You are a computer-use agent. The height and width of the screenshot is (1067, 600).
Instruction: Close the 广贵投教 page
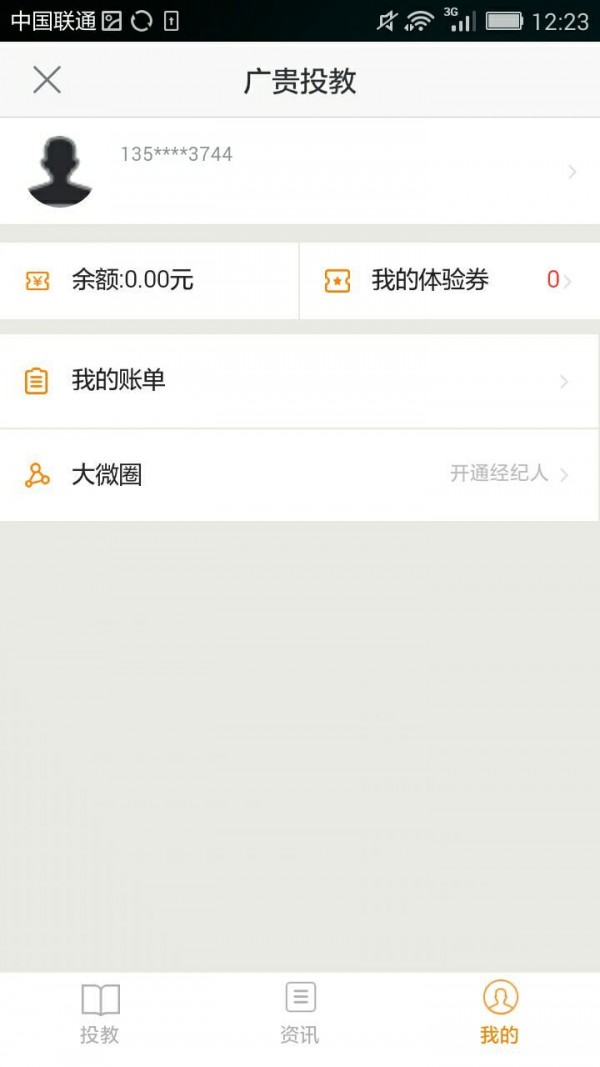pos(47,80)
